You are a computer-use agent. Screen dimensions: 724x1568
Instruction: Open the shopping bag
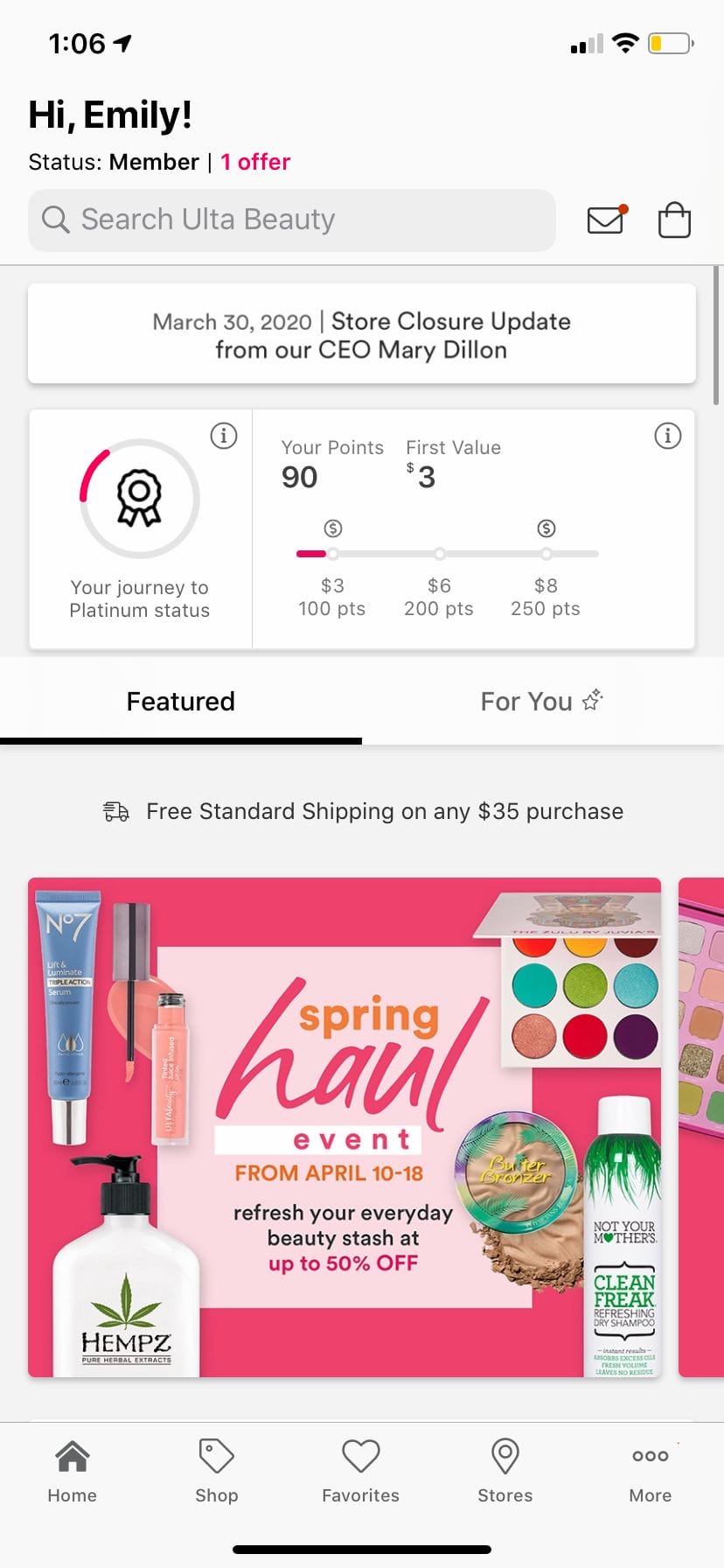coord(674,220)
